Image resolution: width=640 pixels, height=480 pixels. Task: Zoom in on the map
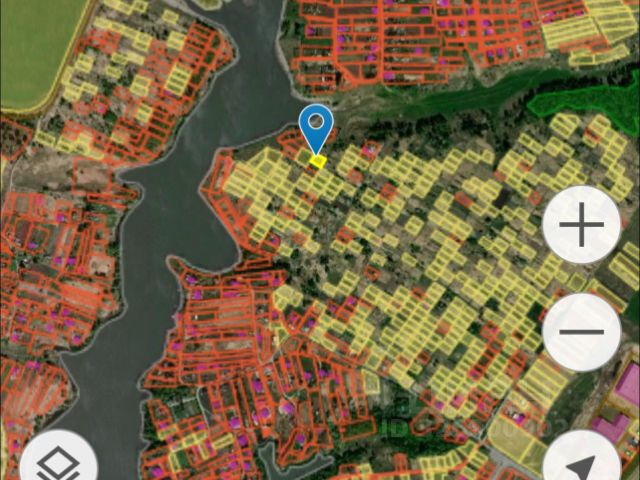click(582, 226)
